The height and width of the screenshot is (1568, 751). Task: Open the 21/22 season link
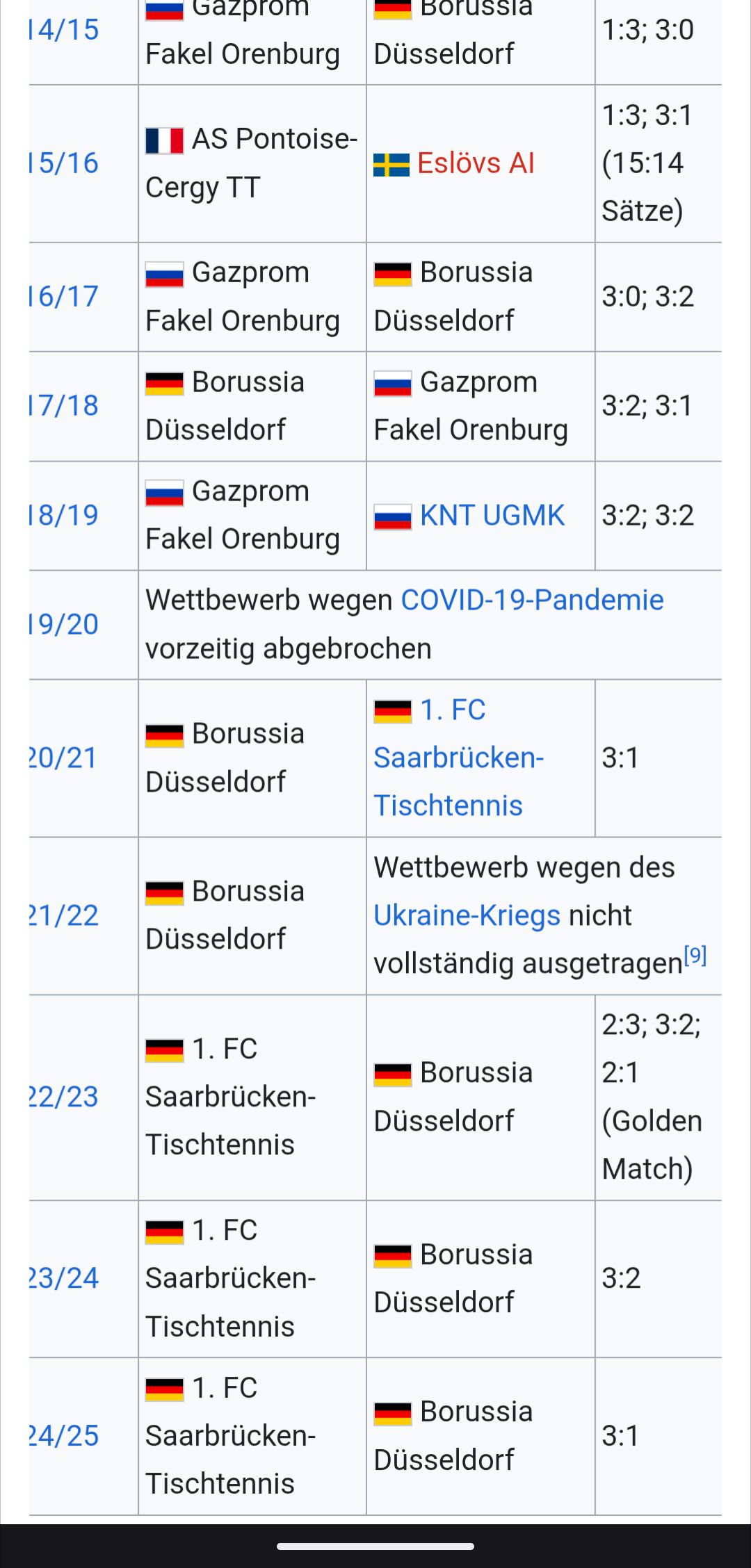point(64,916)
